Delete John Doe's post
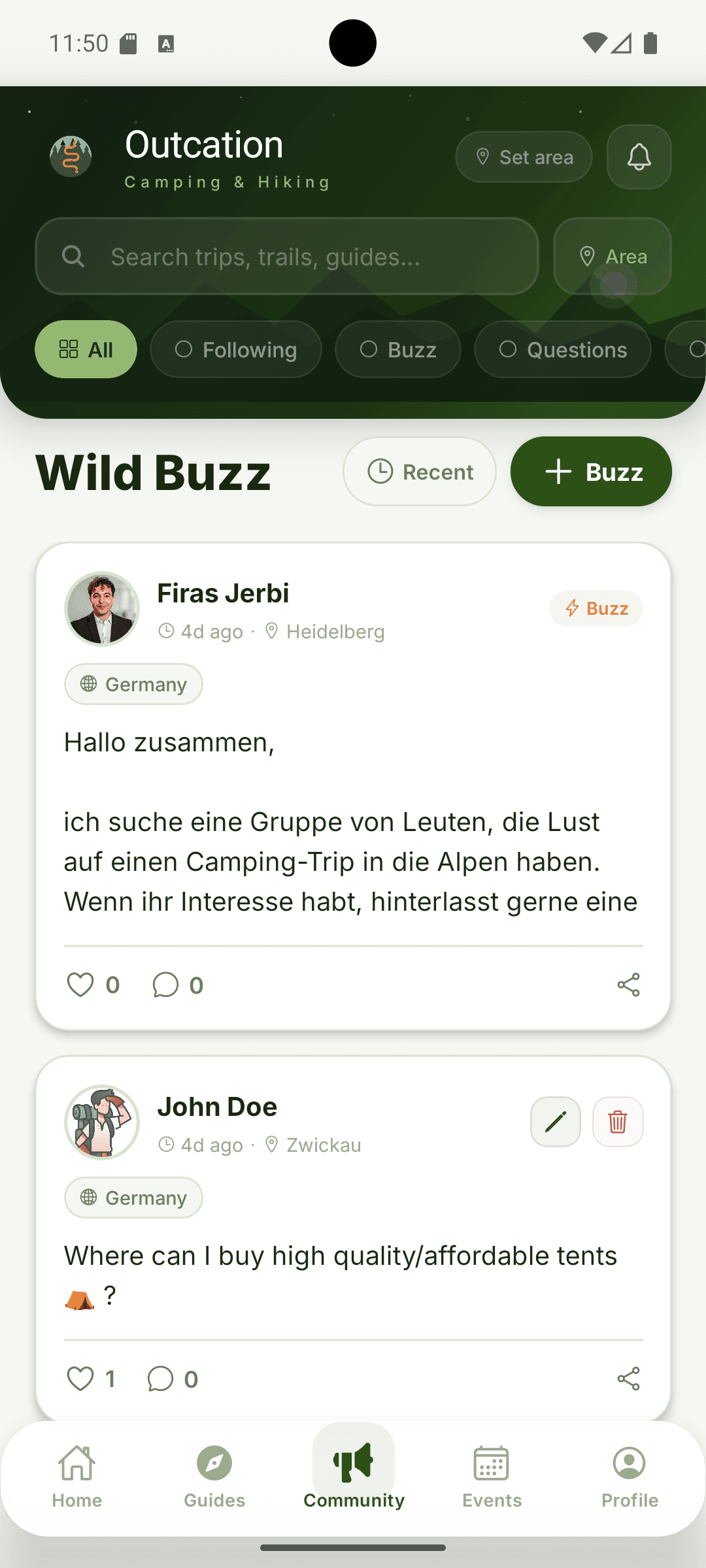Viewport: 706px width, 1568px height. point(618,1122)
